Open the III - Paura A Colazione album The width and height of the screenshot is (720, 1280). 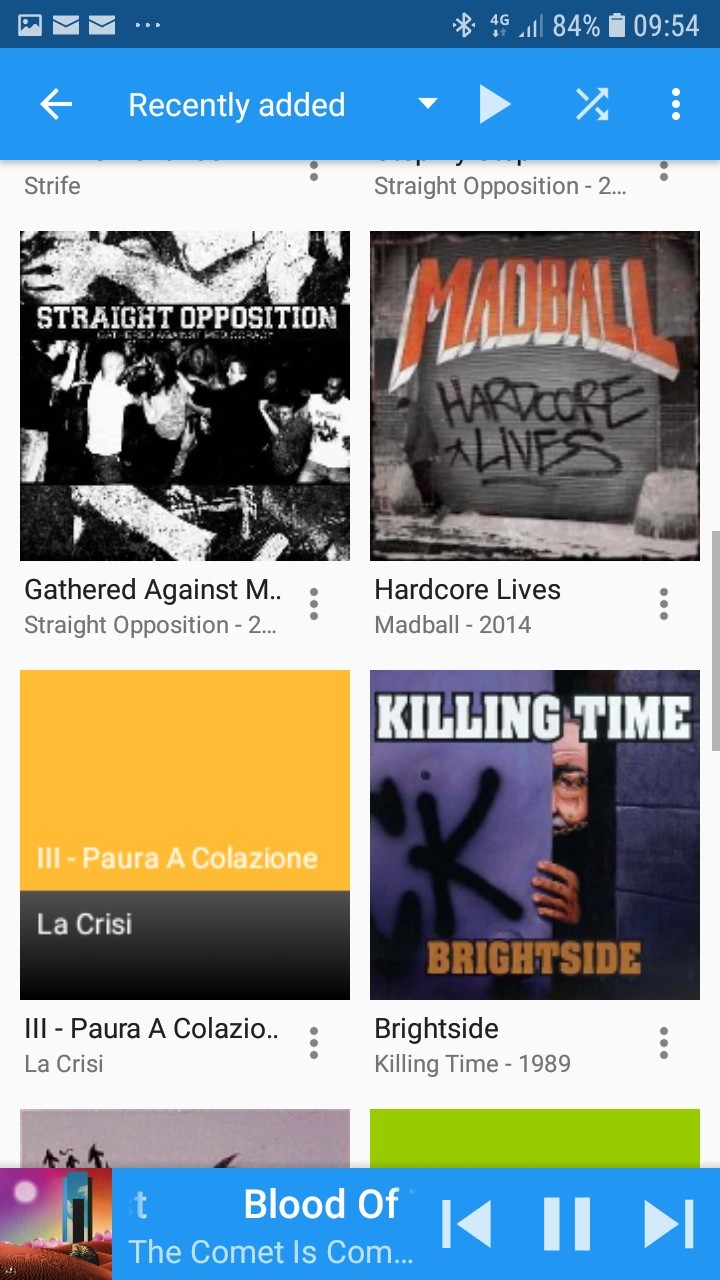185,835
